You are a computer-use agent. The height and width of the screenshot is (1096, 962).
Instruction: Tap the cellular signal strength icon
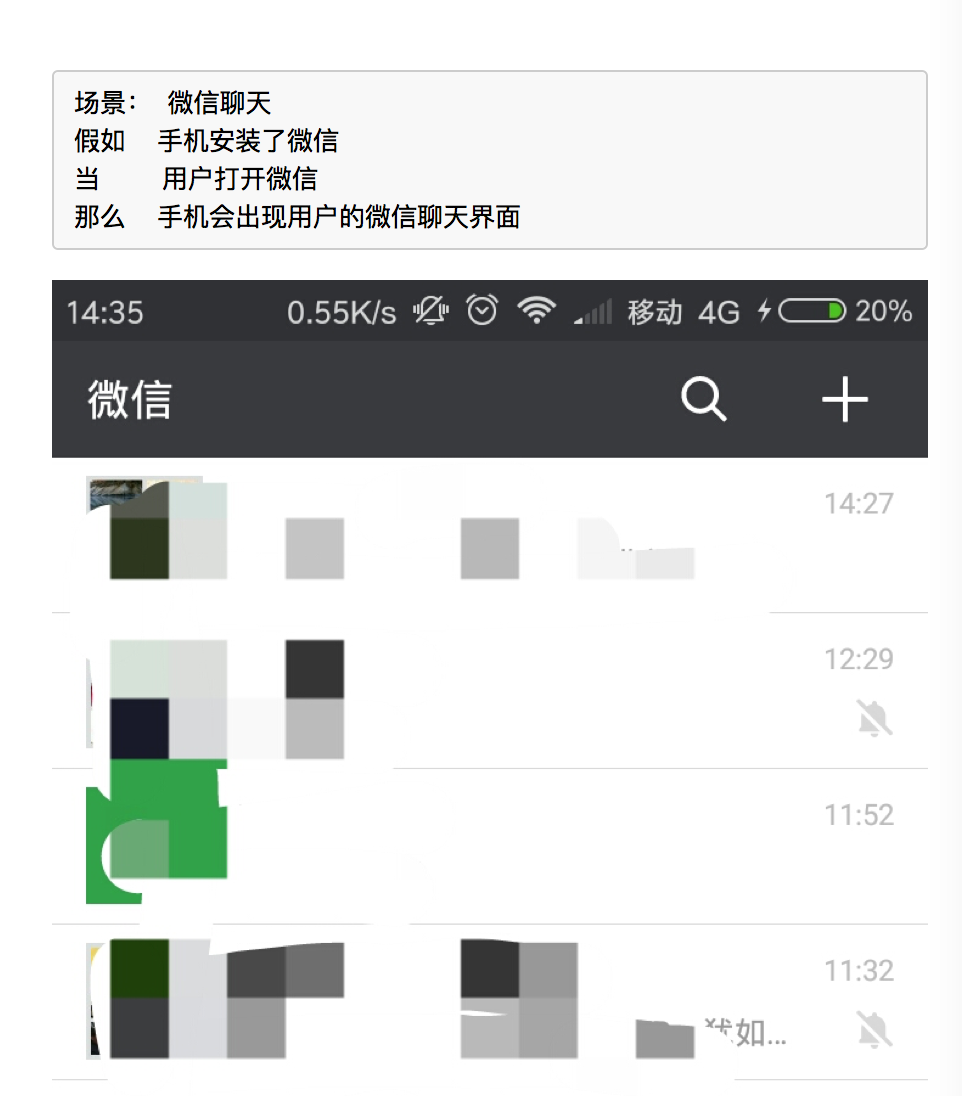(593, 312)
